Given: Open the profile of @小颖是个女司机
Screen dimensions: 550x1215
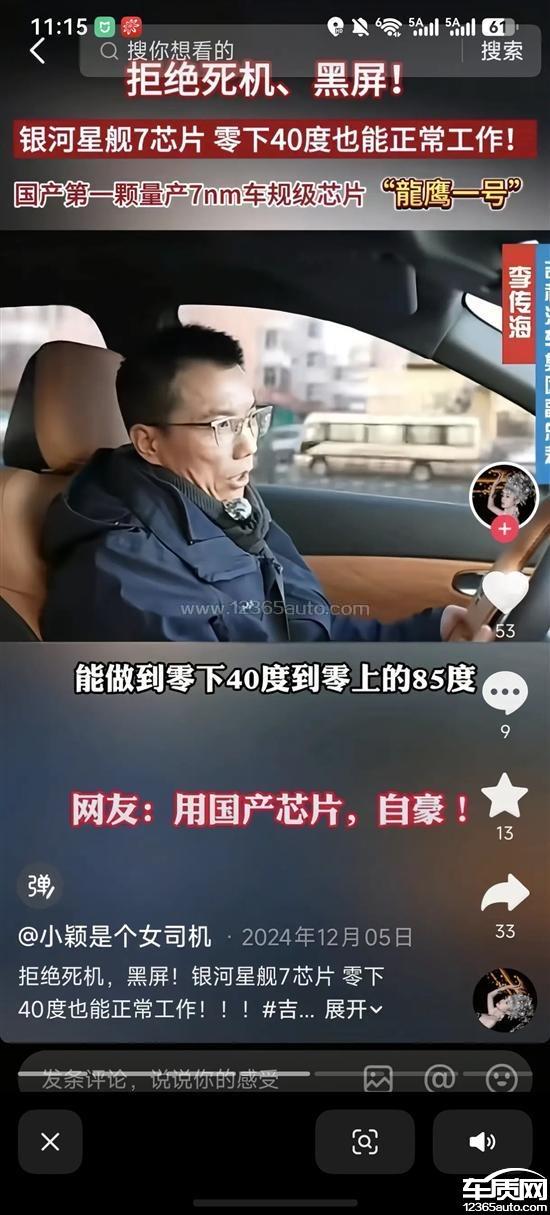Looking at the screenshot, I should (115, 937).
